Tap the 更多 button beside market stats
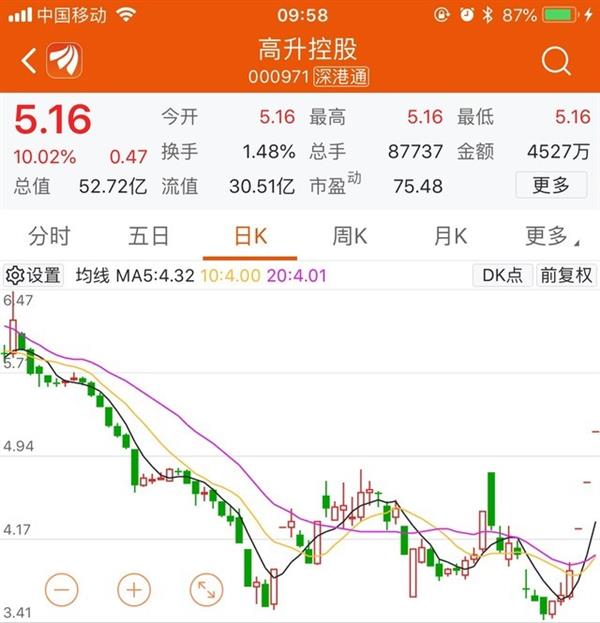The image size is (600, 623). click(551, 185)
